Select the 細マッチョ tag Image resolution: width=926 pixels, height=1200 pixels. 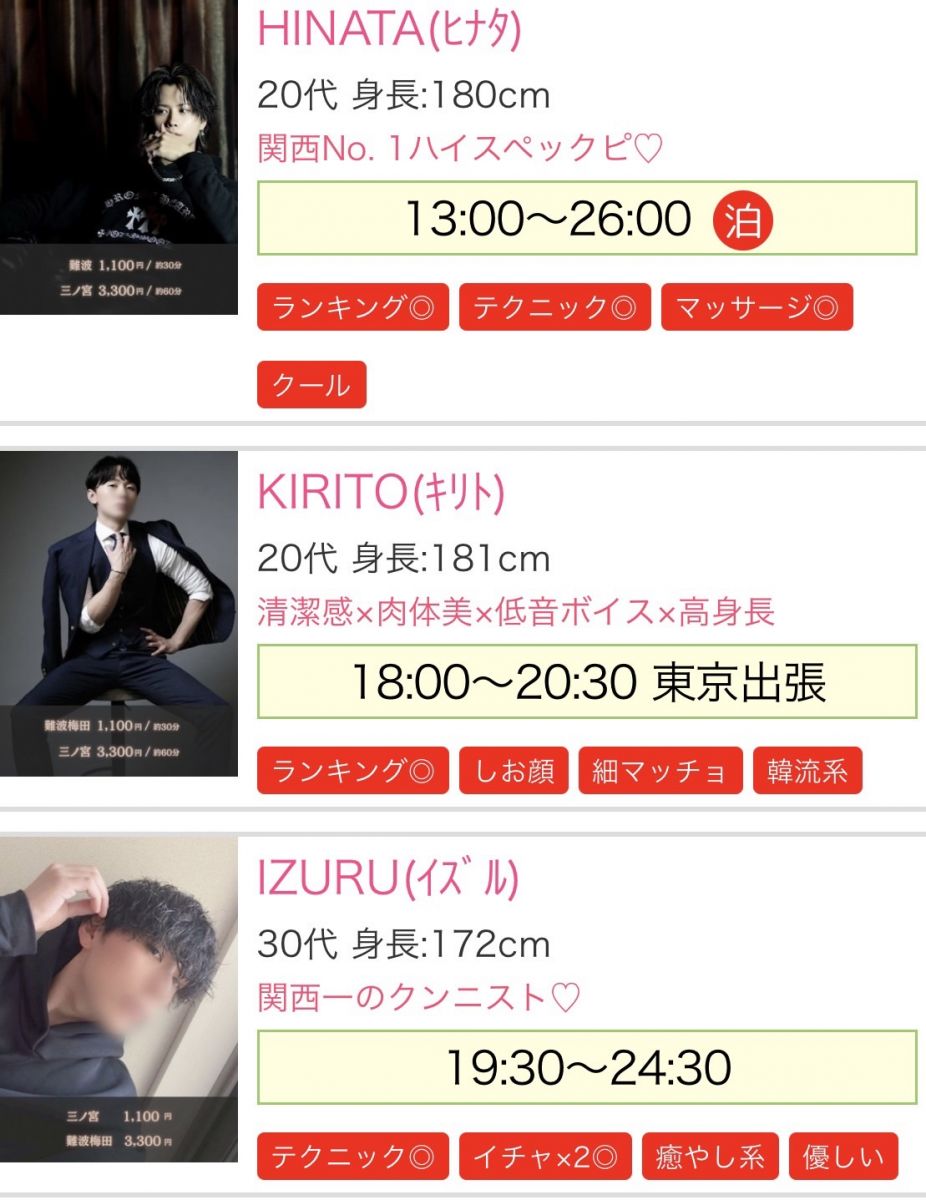[660, 771]
